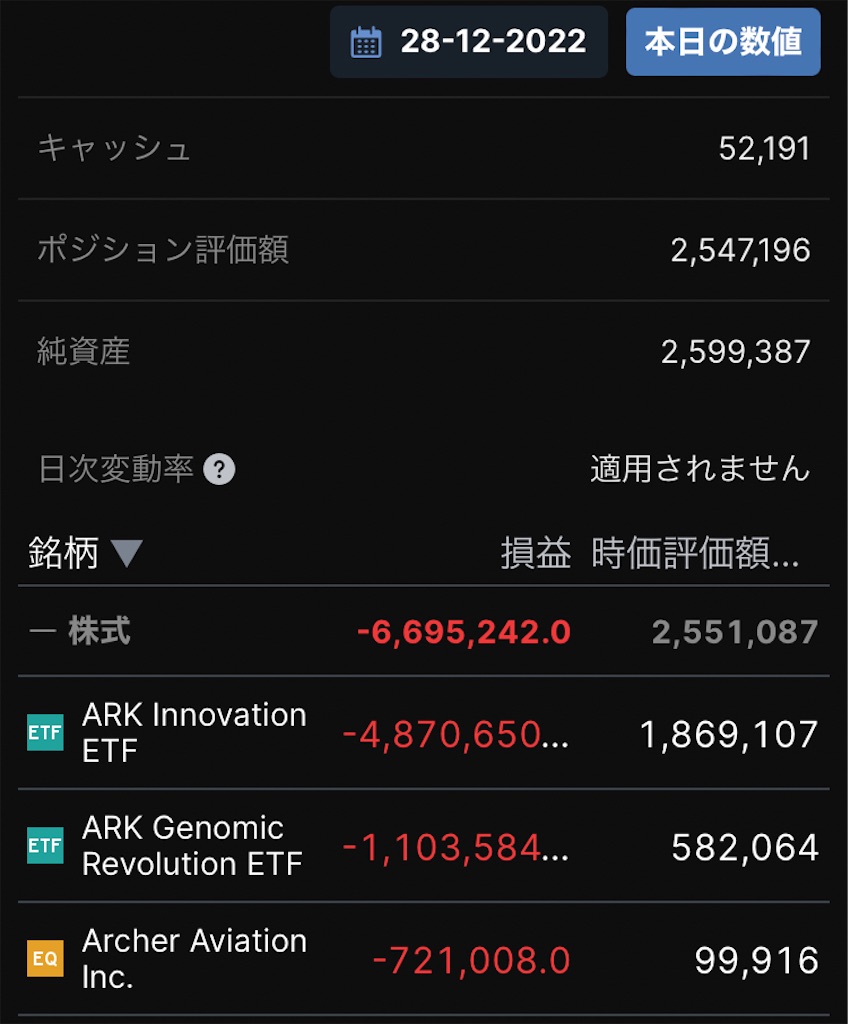Sort holdings by the 損益 column

point(533,554)
